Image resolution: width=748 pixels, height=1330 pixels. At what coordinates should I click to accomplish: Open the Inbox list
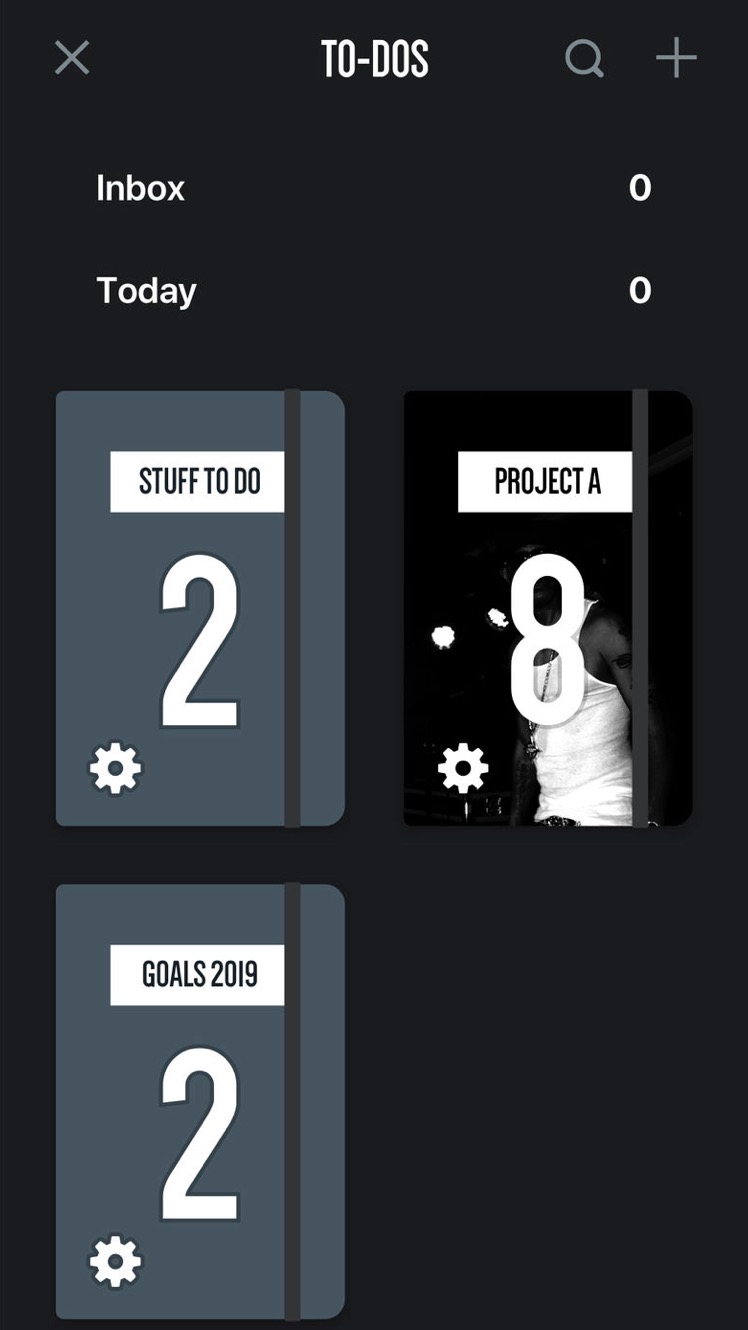[373, 188]
